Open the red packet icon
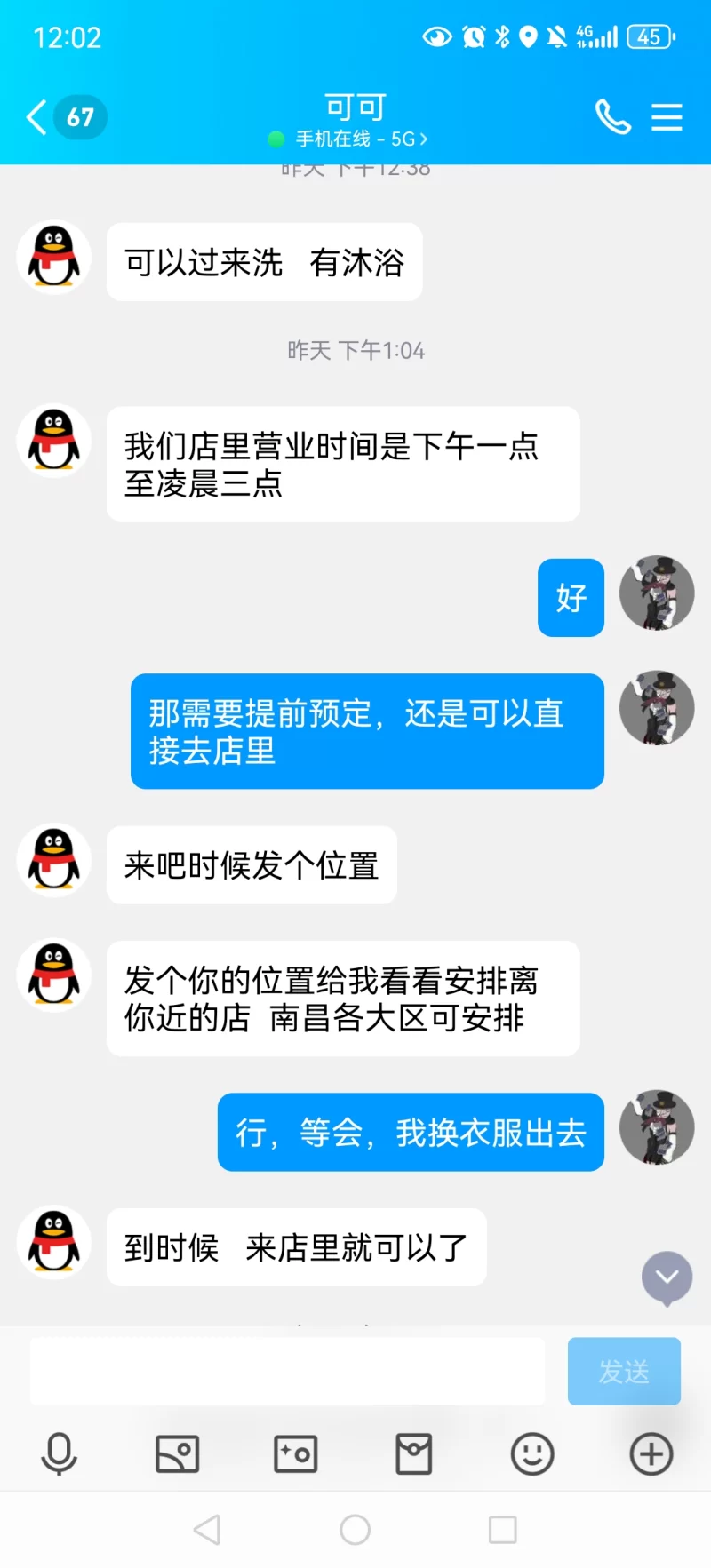The width and height of the screenshot is (711, 1568). (414, 1454)
